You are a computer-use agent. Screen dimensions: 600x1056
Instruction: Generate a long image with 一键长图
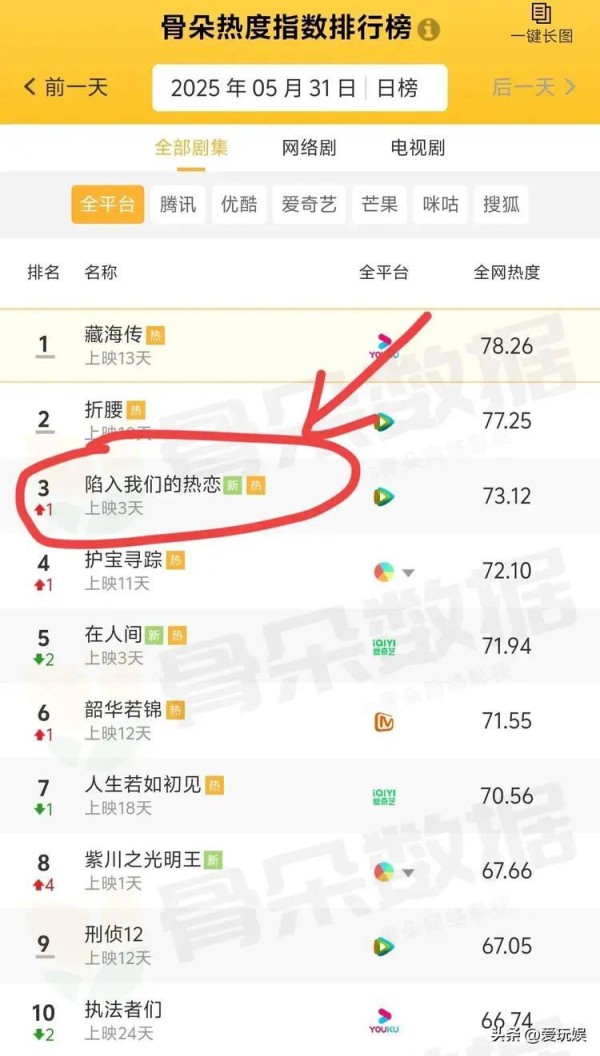point(541,24)
